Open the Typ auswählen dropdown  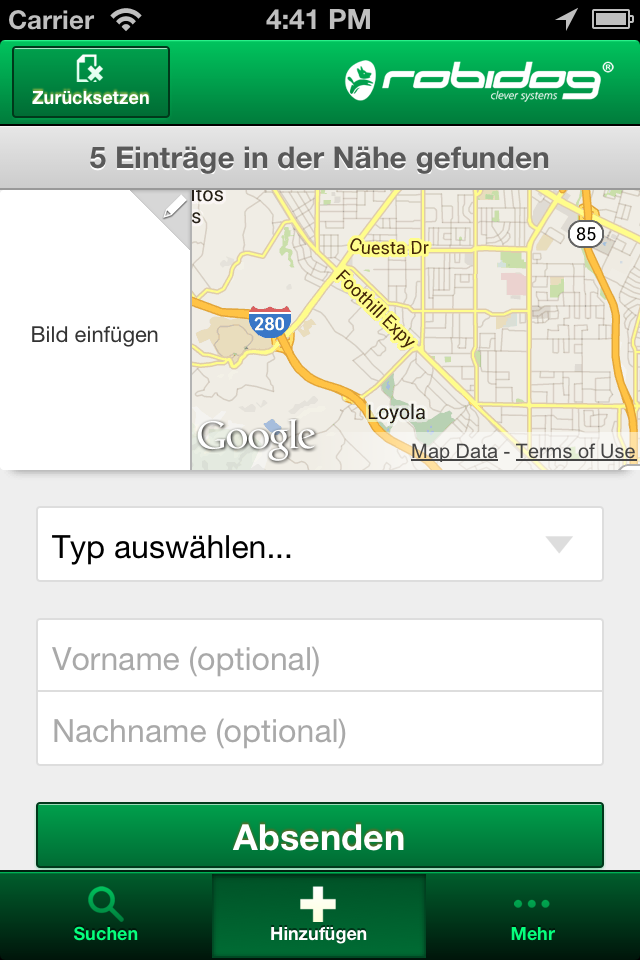(320, 545)
